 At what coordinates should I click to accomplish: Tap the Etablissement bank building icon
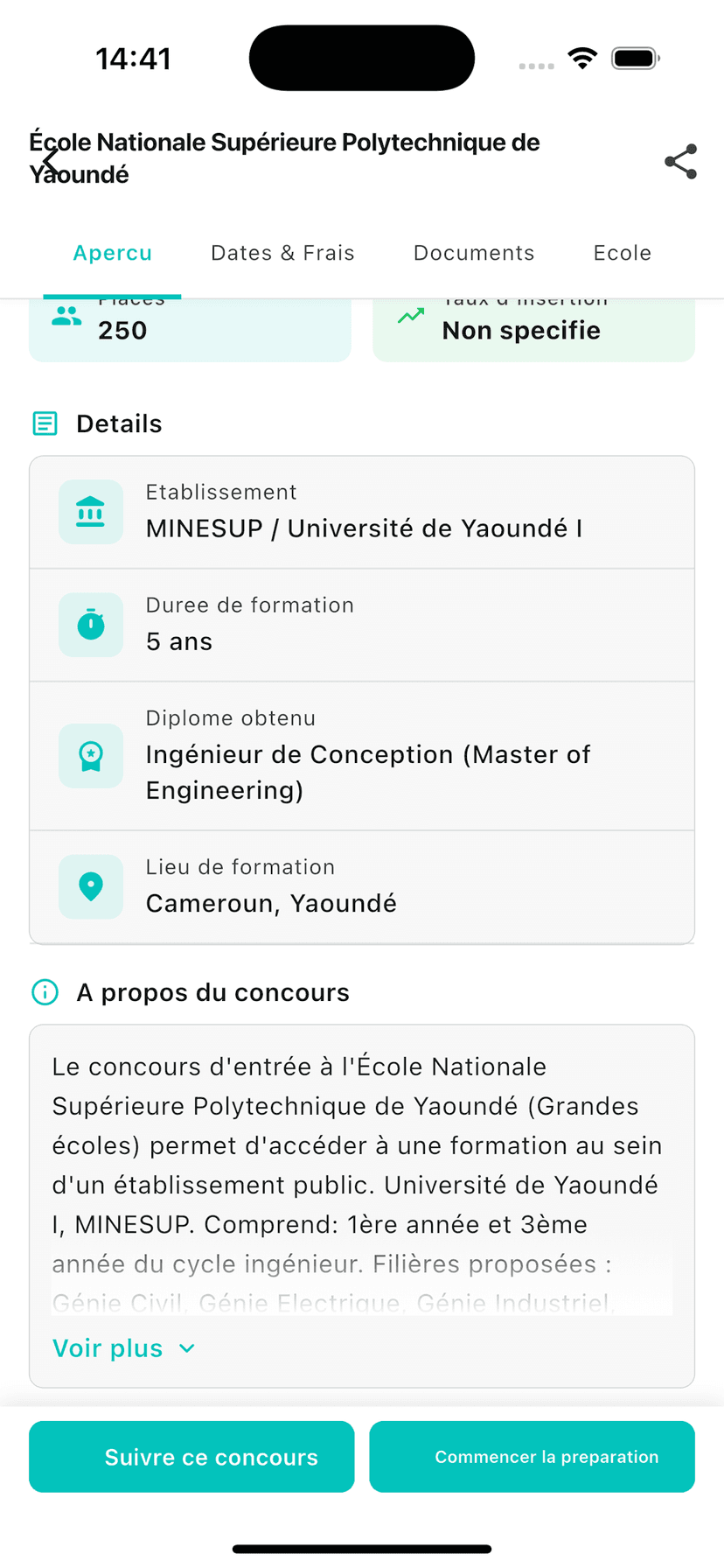91,512
